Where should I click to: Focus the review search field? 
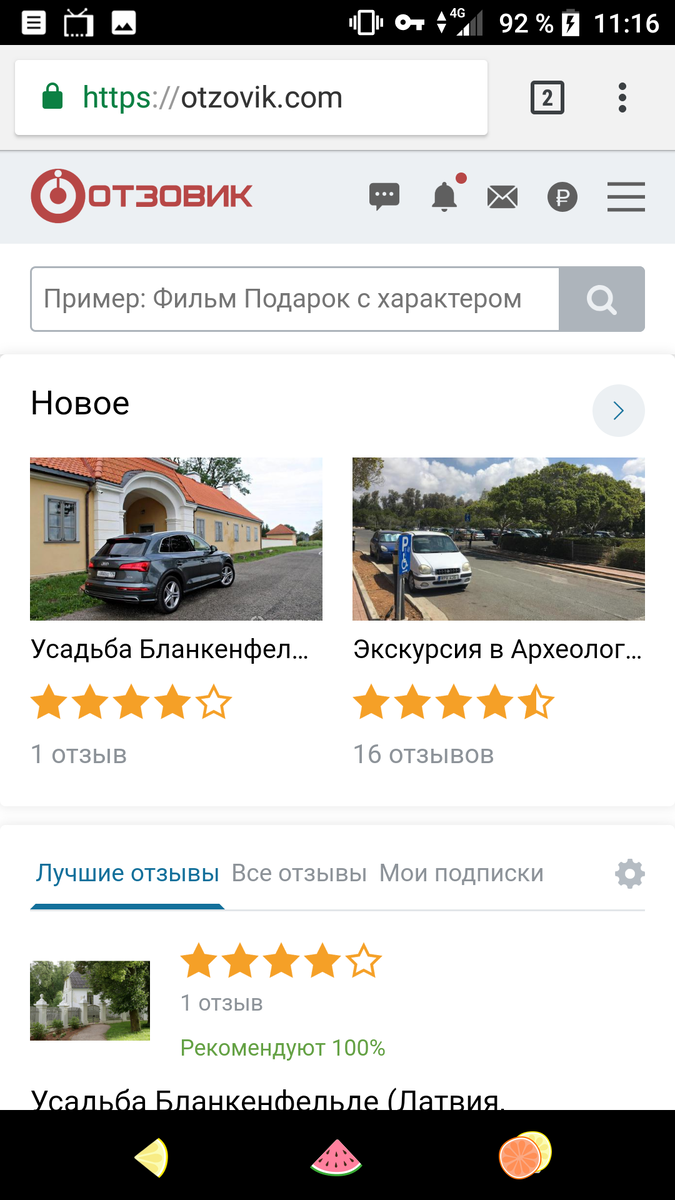click(294, 299)
